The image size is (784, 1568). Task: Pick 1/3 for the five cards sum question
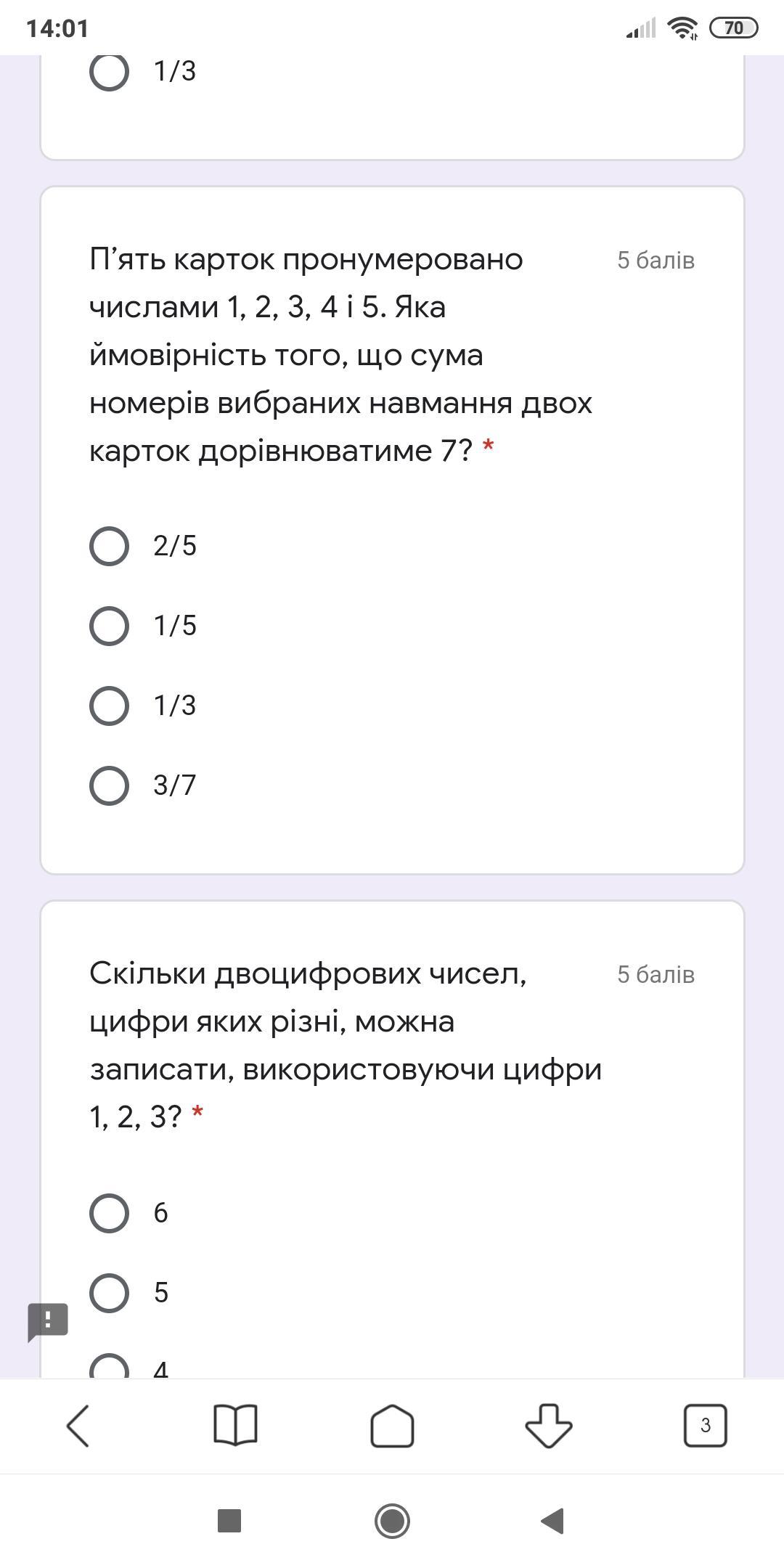pos(110,706)
